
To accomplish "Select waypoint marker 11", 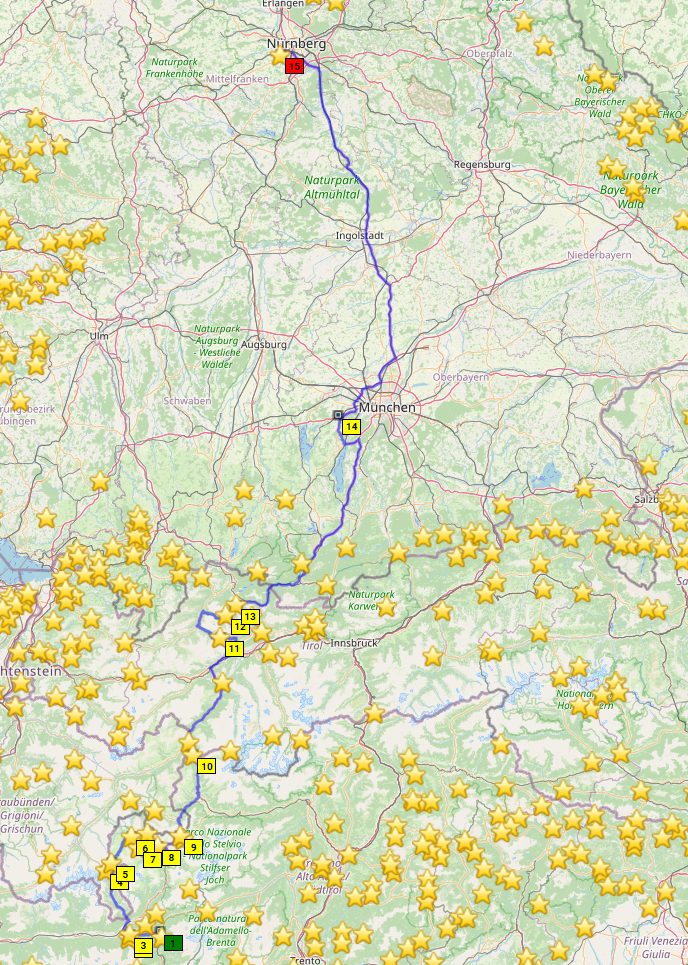I will (234, 649).
